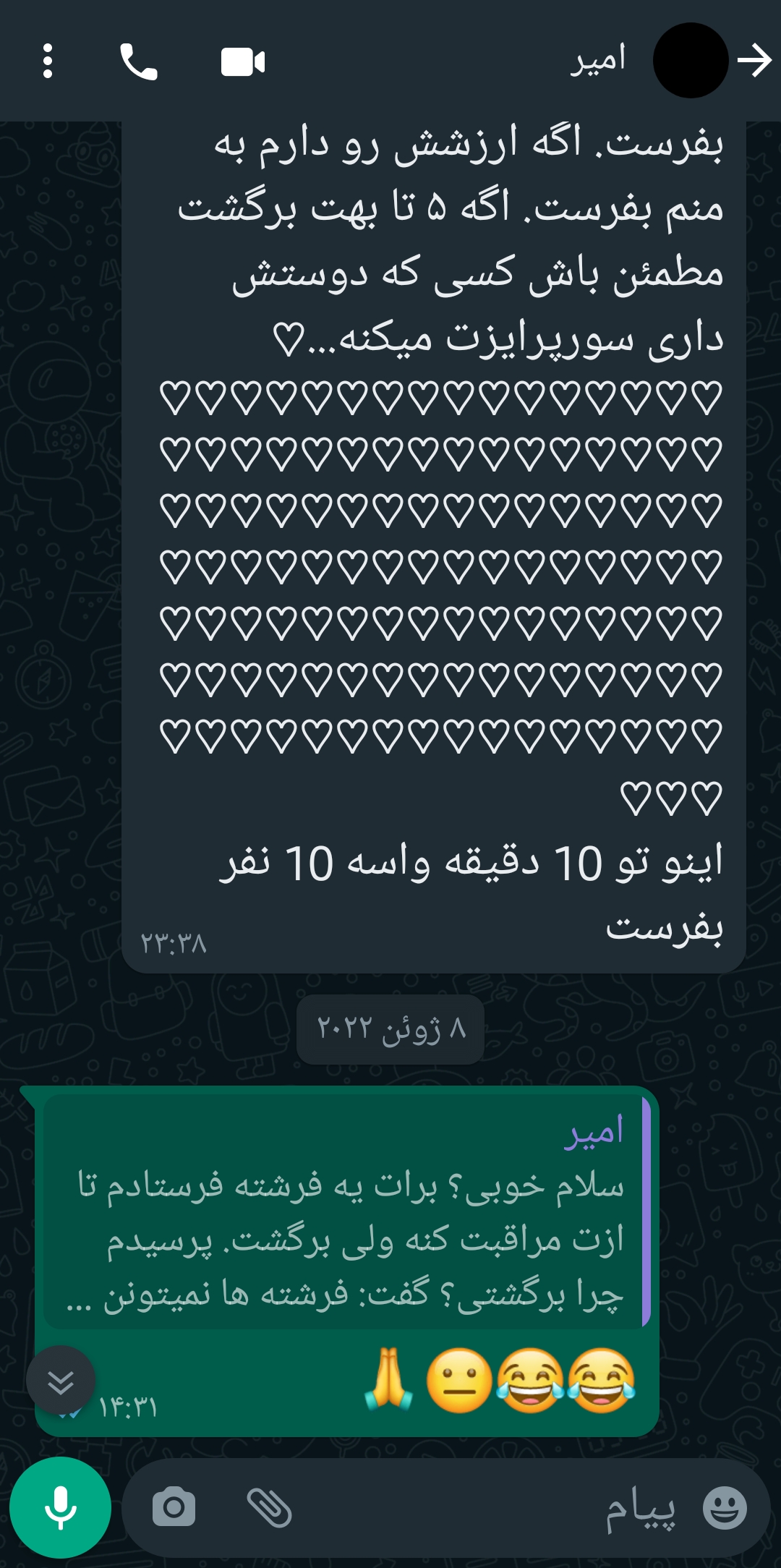
Task: Open the camera from the message bar
Action: click(x=174, y=1508)
